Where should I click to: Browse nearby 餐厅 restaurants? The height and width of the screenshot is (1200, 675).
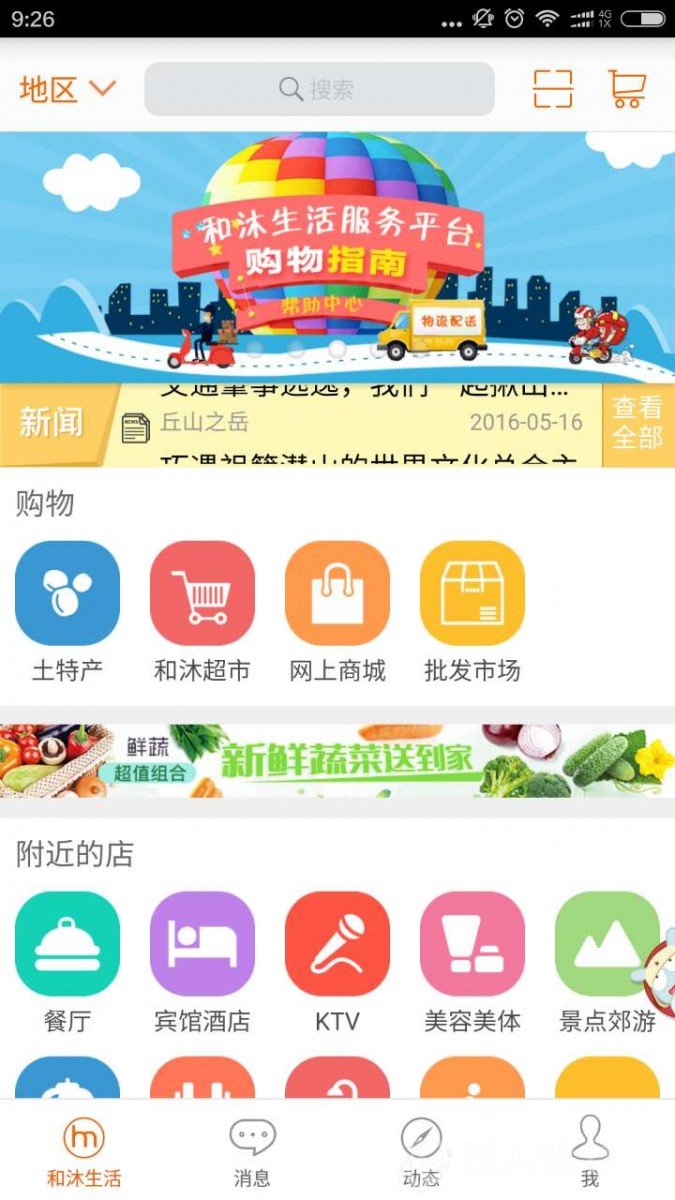pos(67,960)
